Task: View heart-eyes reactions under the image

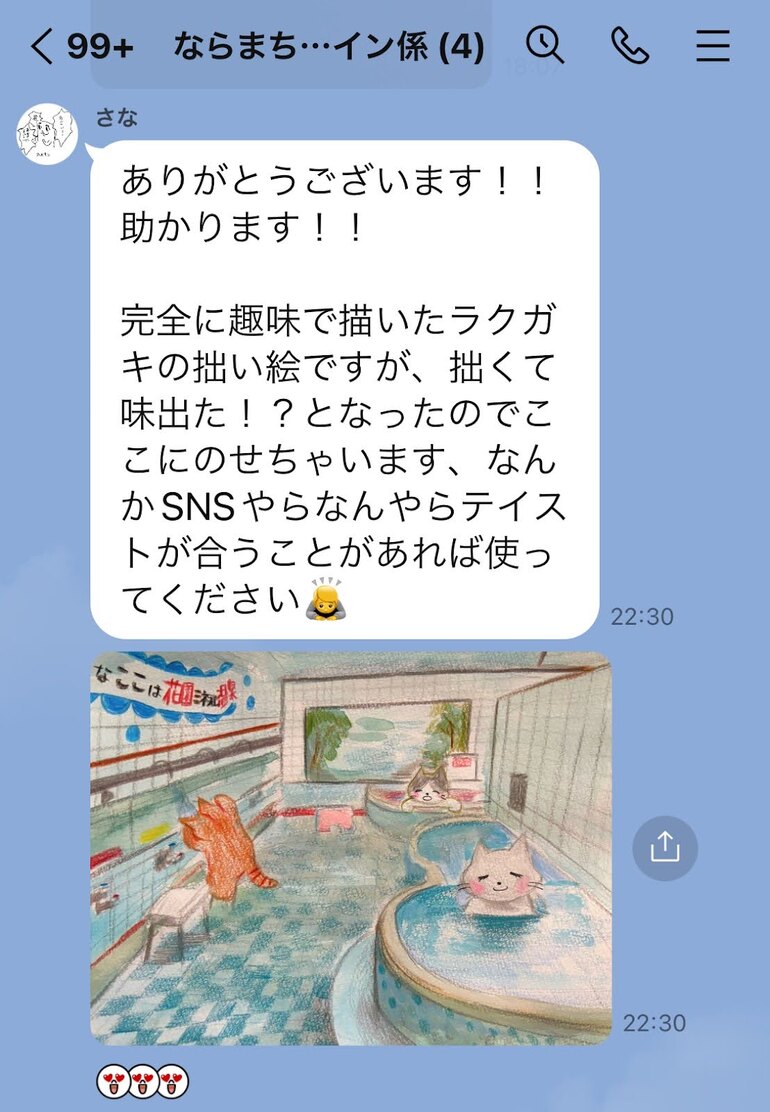Action: [x=143, y=1081]
